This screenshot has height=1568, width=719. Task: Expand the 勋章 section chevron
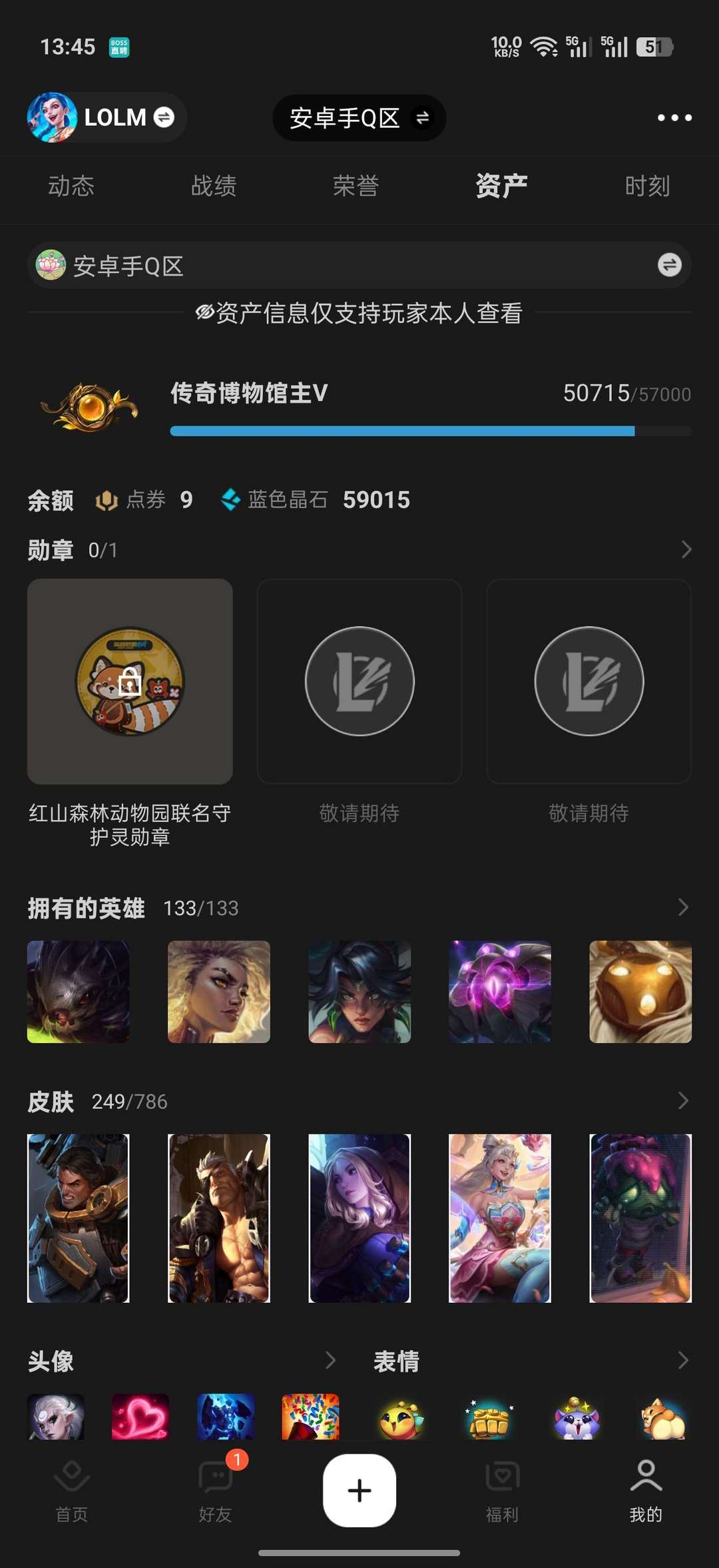click(686, 550)
